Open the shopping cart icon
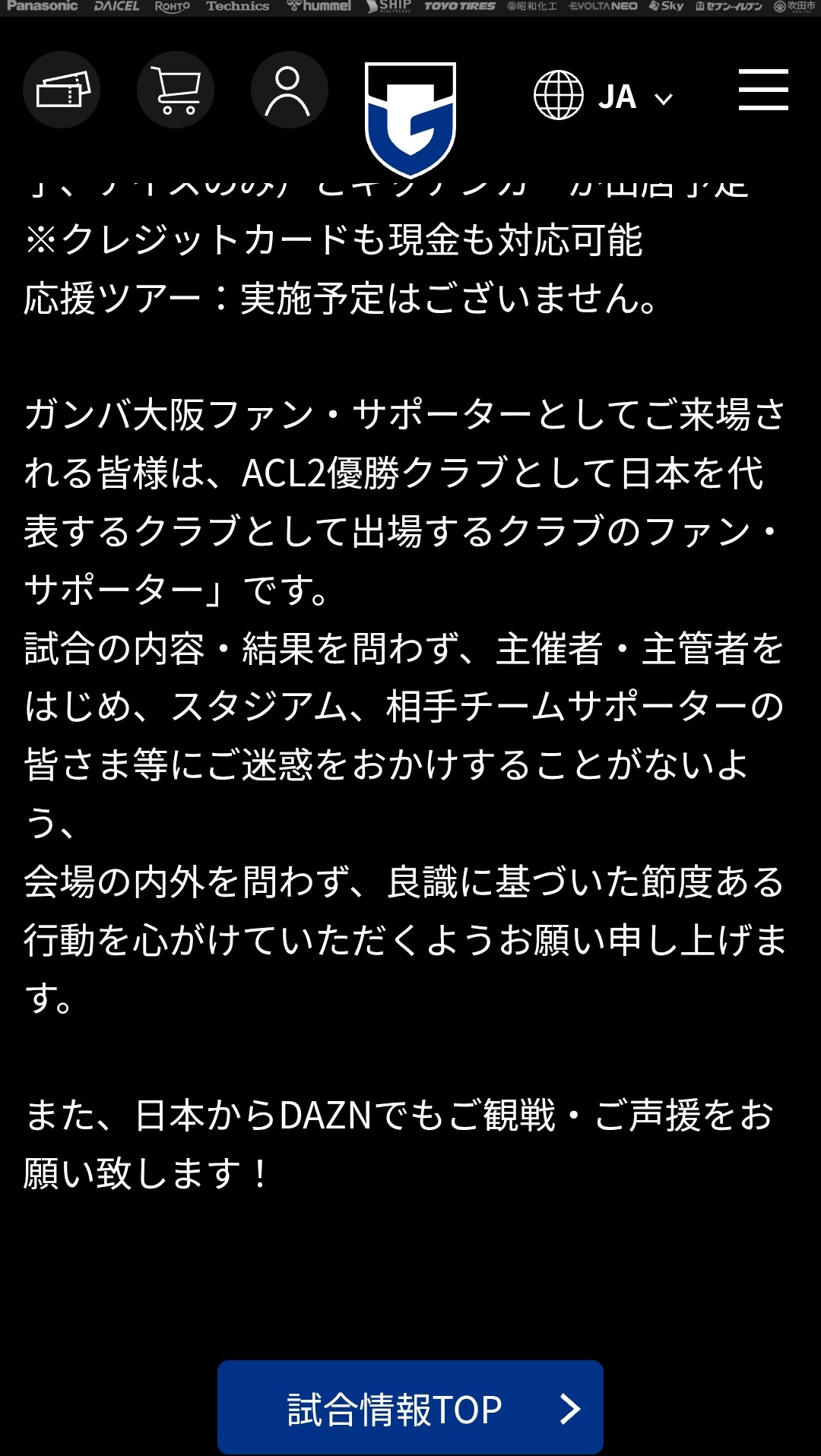 pos(176,90)
